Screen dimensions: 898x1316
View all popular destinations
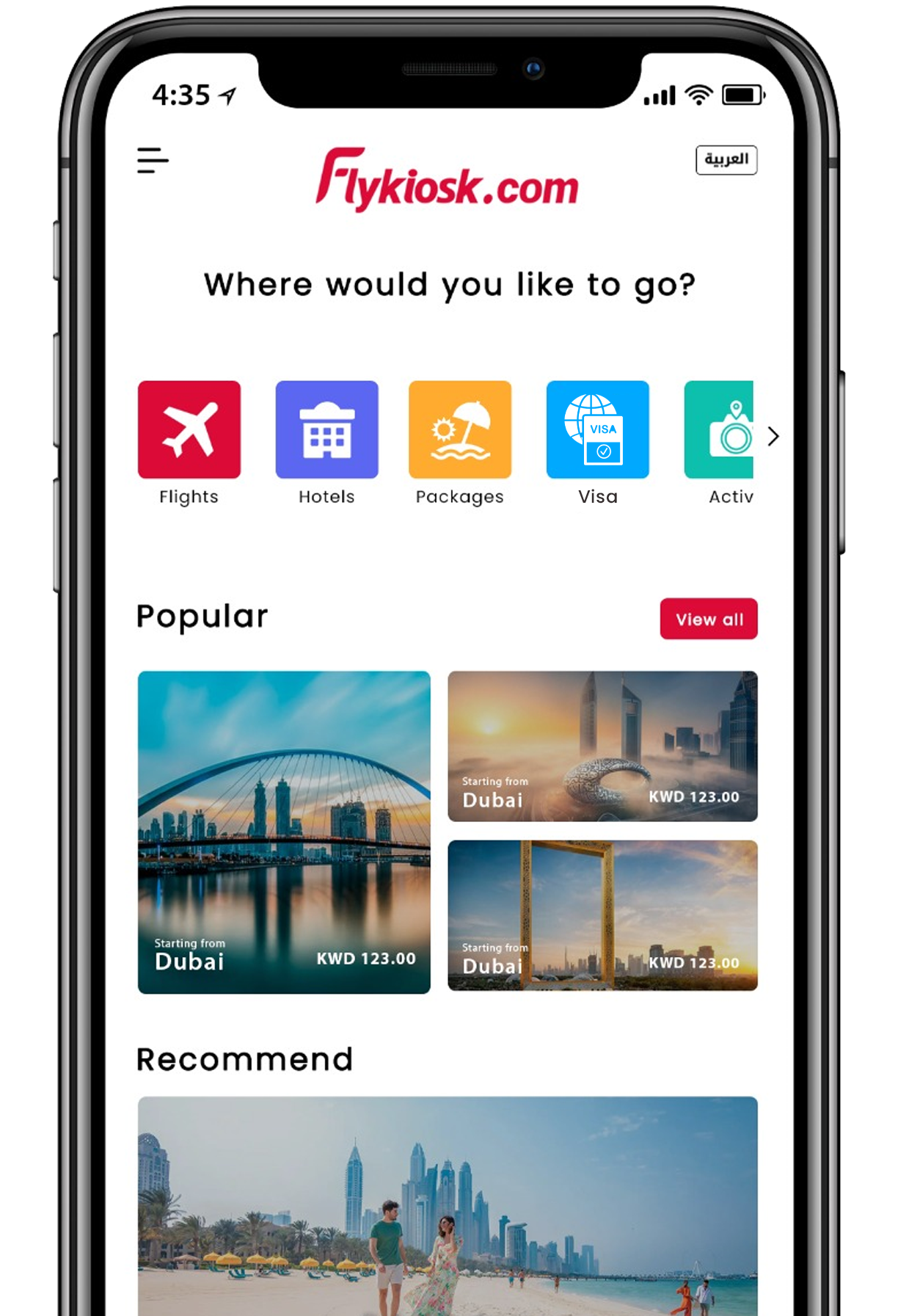coord(709,619)
